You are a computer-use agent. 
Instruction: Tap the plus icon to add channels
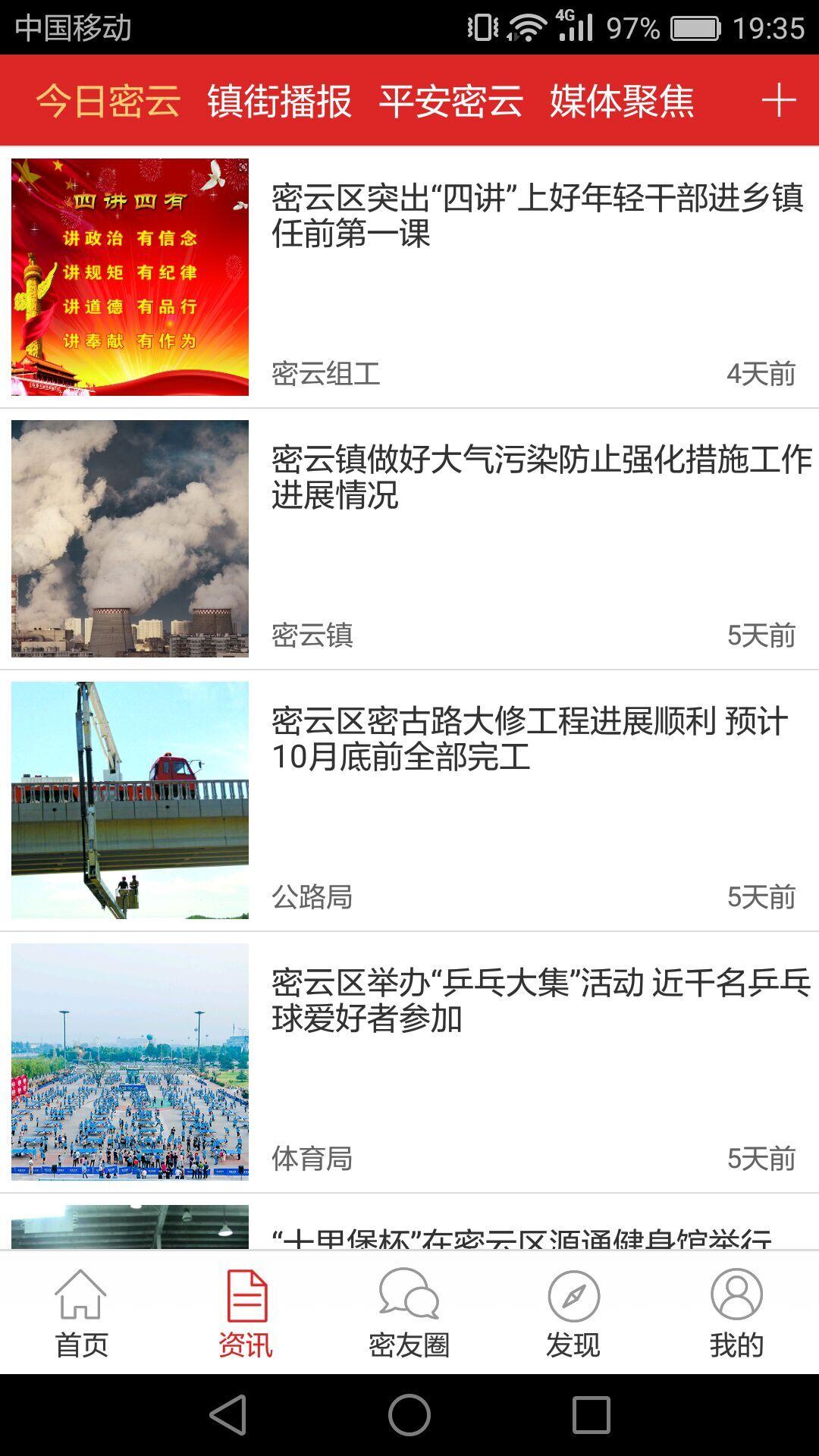[x=778, y=101]
